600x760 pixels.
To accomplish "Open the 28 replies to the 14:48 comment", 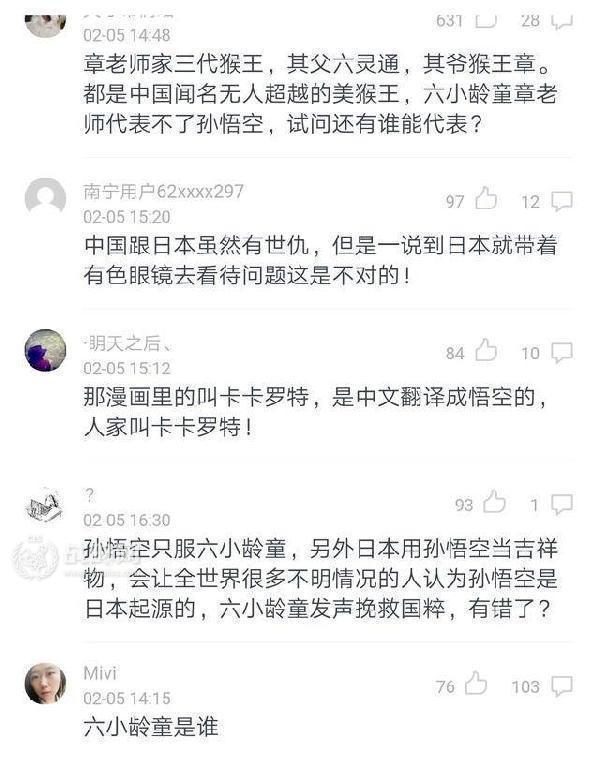I will coord(561,19).
